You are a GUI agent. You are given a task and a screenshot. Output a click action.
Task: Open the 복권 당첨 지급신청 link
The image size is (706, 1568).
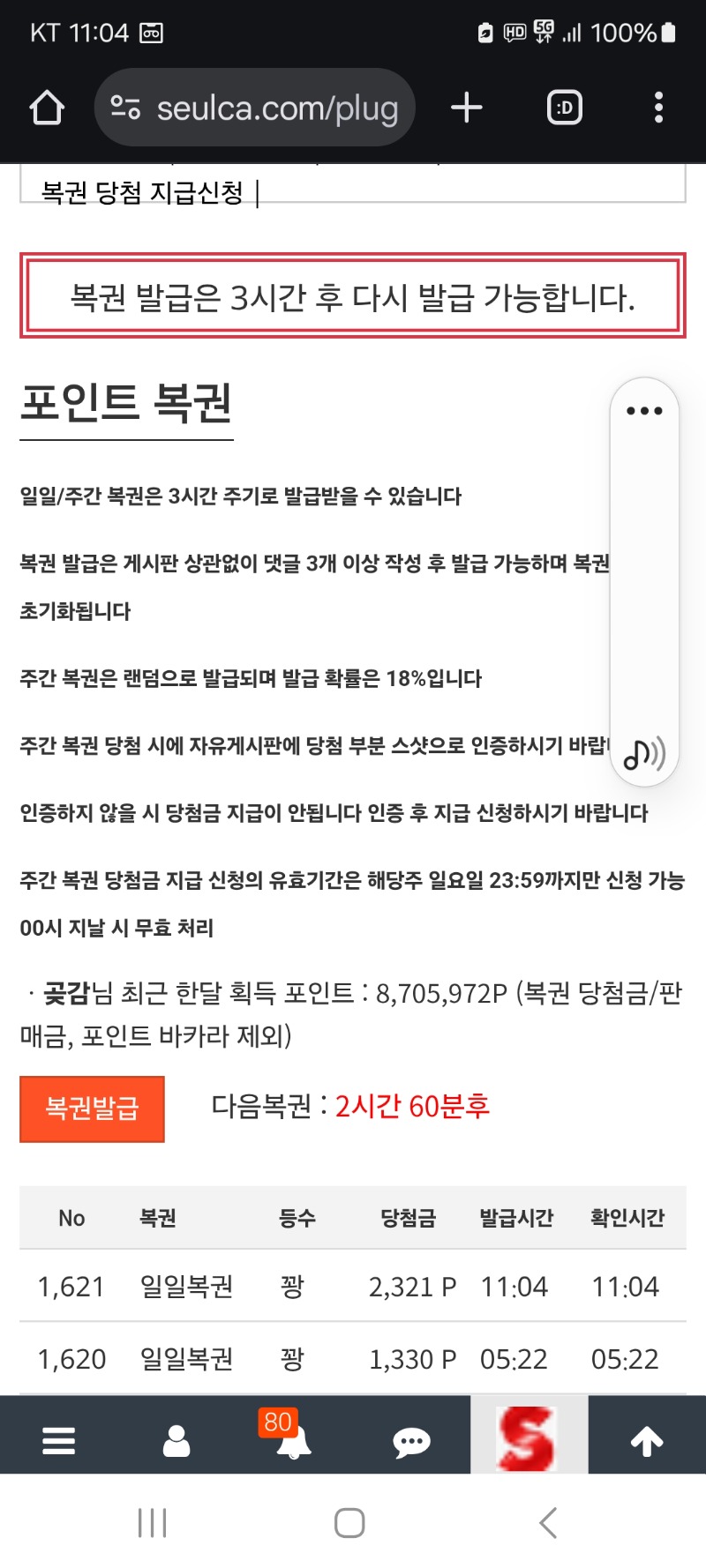[141, 192]
